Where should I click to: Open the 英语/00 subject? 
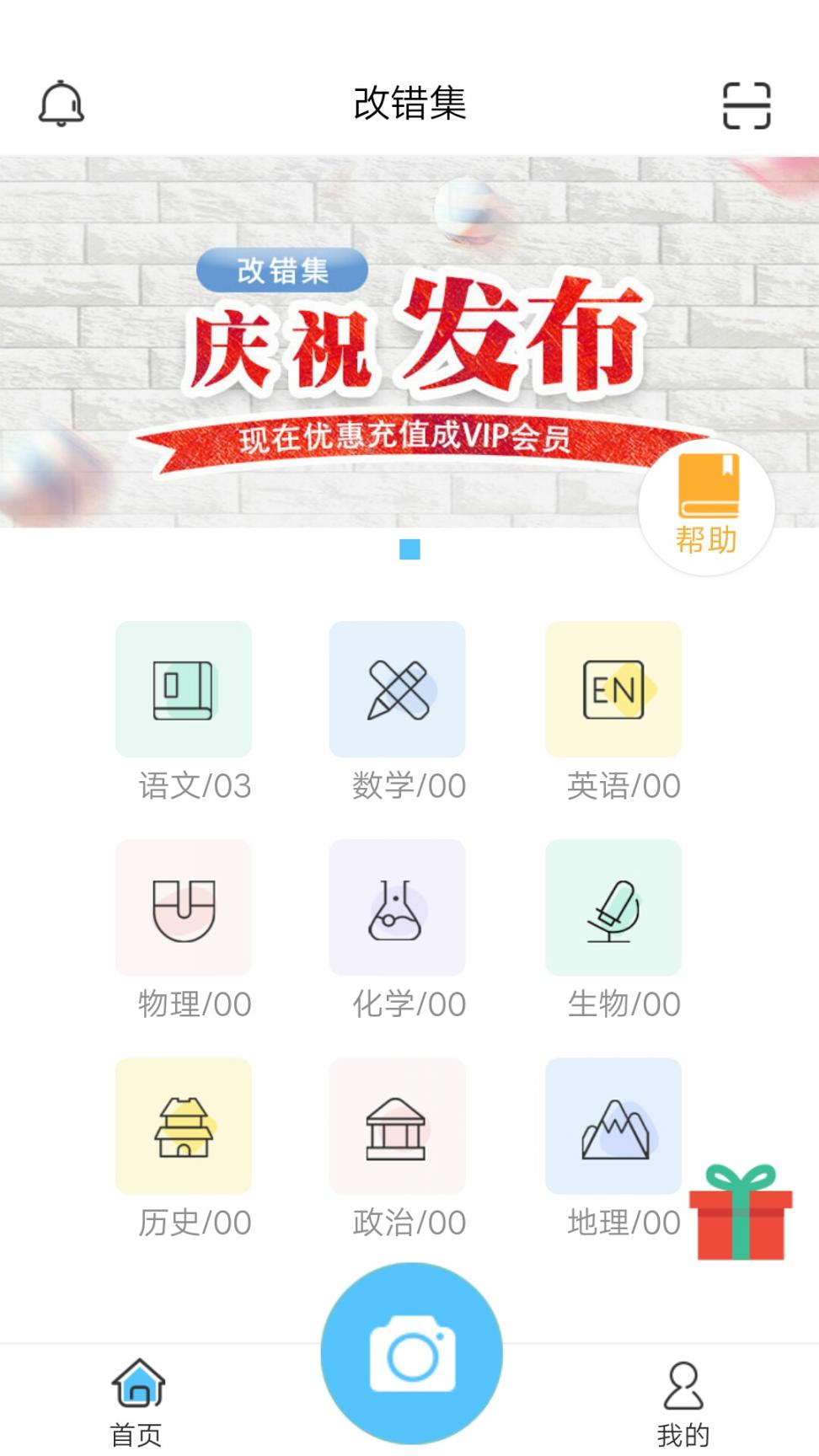point(613,689)
